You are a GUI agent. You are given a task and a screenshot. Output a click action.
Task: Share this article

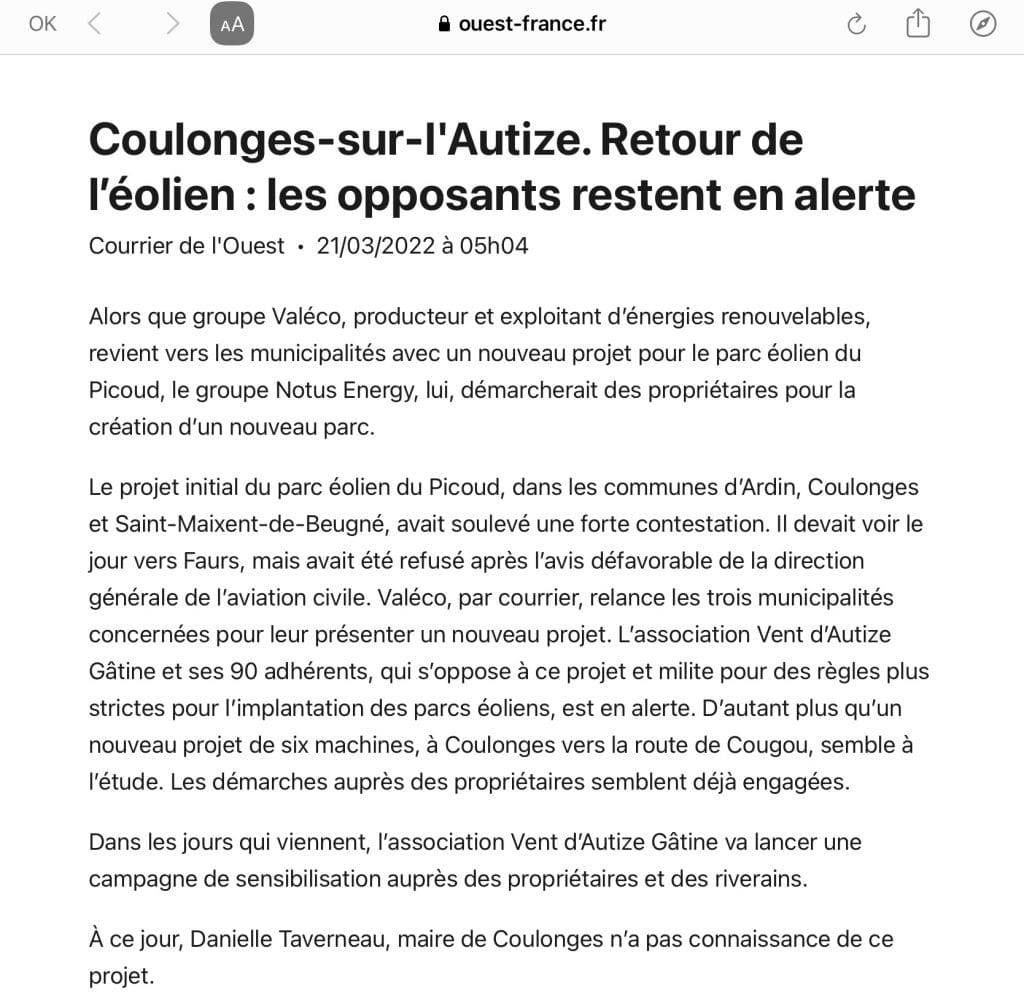click(x=918, y=23)
